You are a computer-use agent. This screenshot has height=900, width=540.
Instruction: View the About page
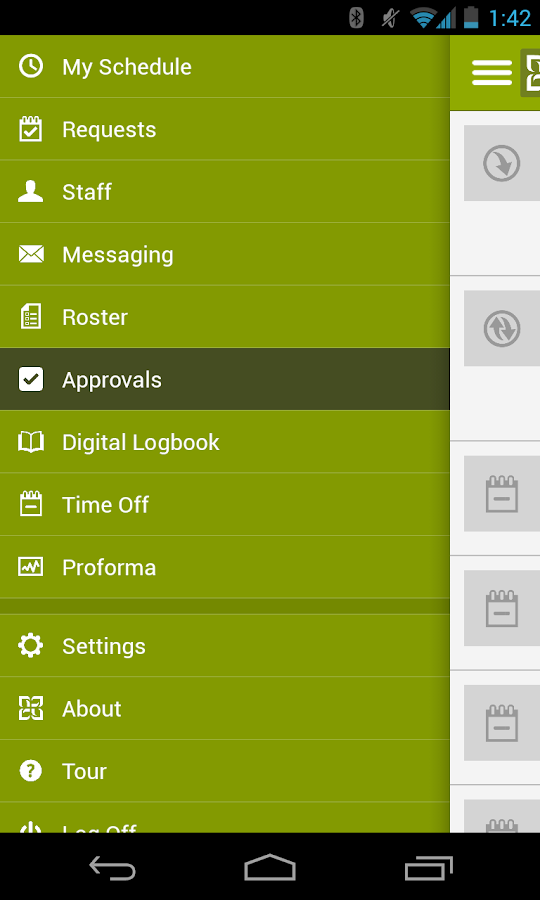point(224,708)
